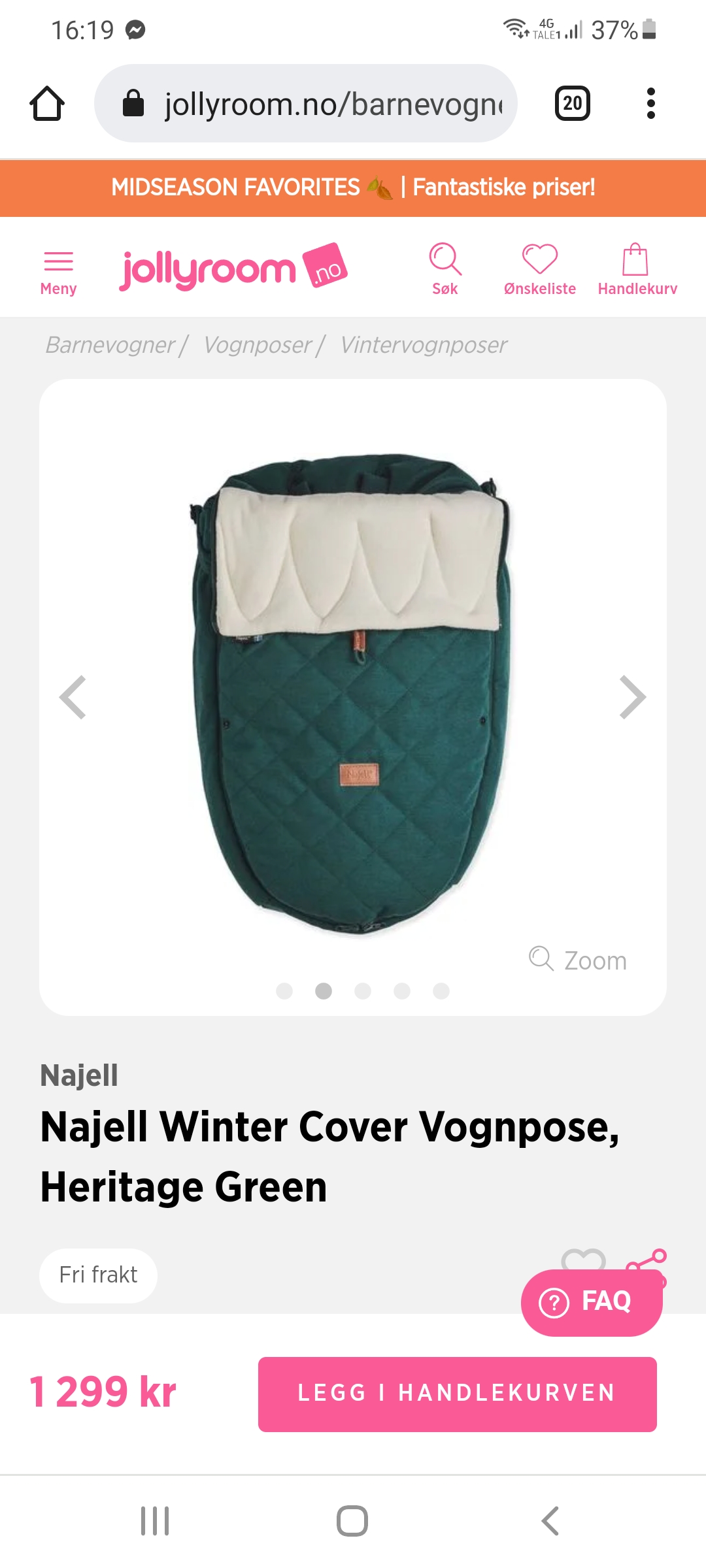Open the browser tab switcher
The image size is (706, 1568).
click(573, 103)
